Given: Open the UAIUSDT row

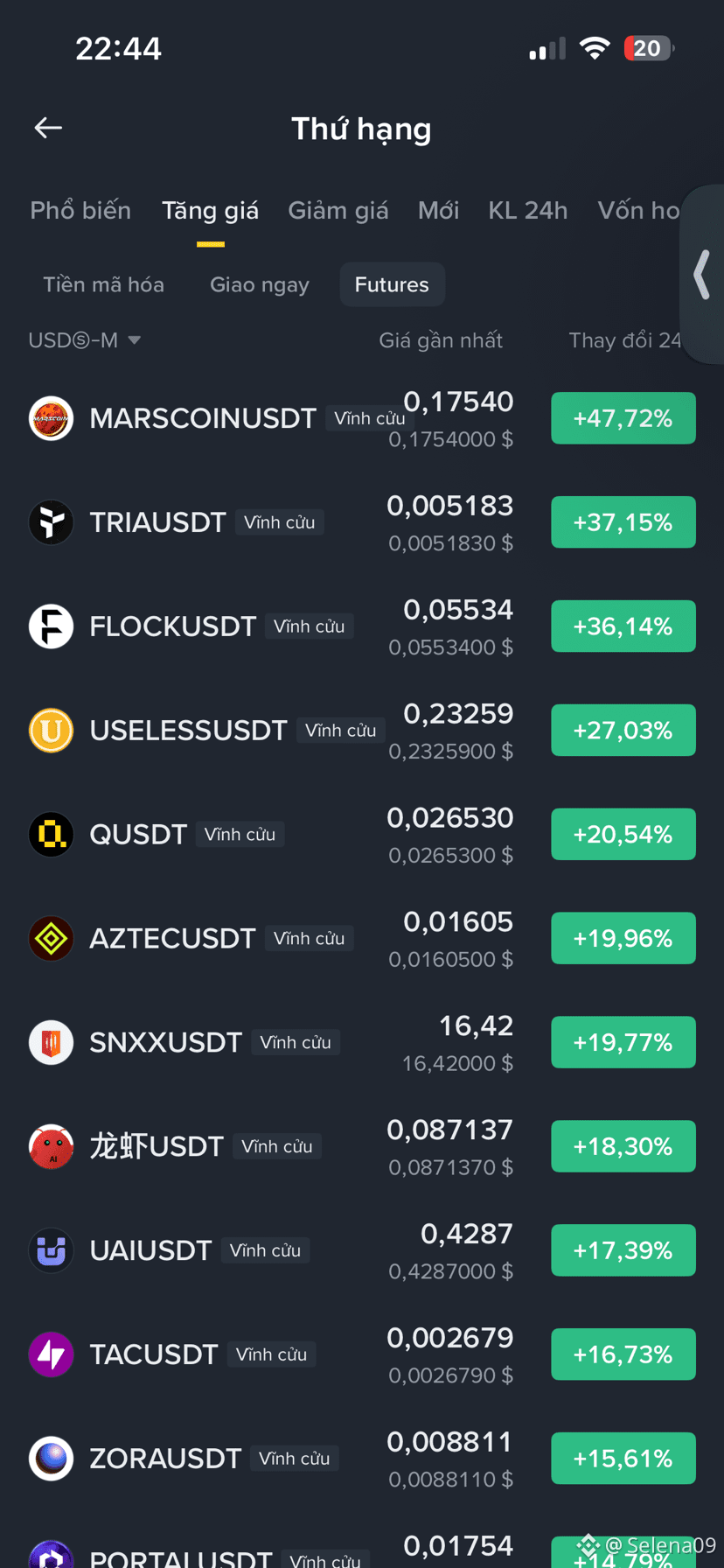Looking at the screenshot, I should pyautogui.click(x=362, y=1251).
